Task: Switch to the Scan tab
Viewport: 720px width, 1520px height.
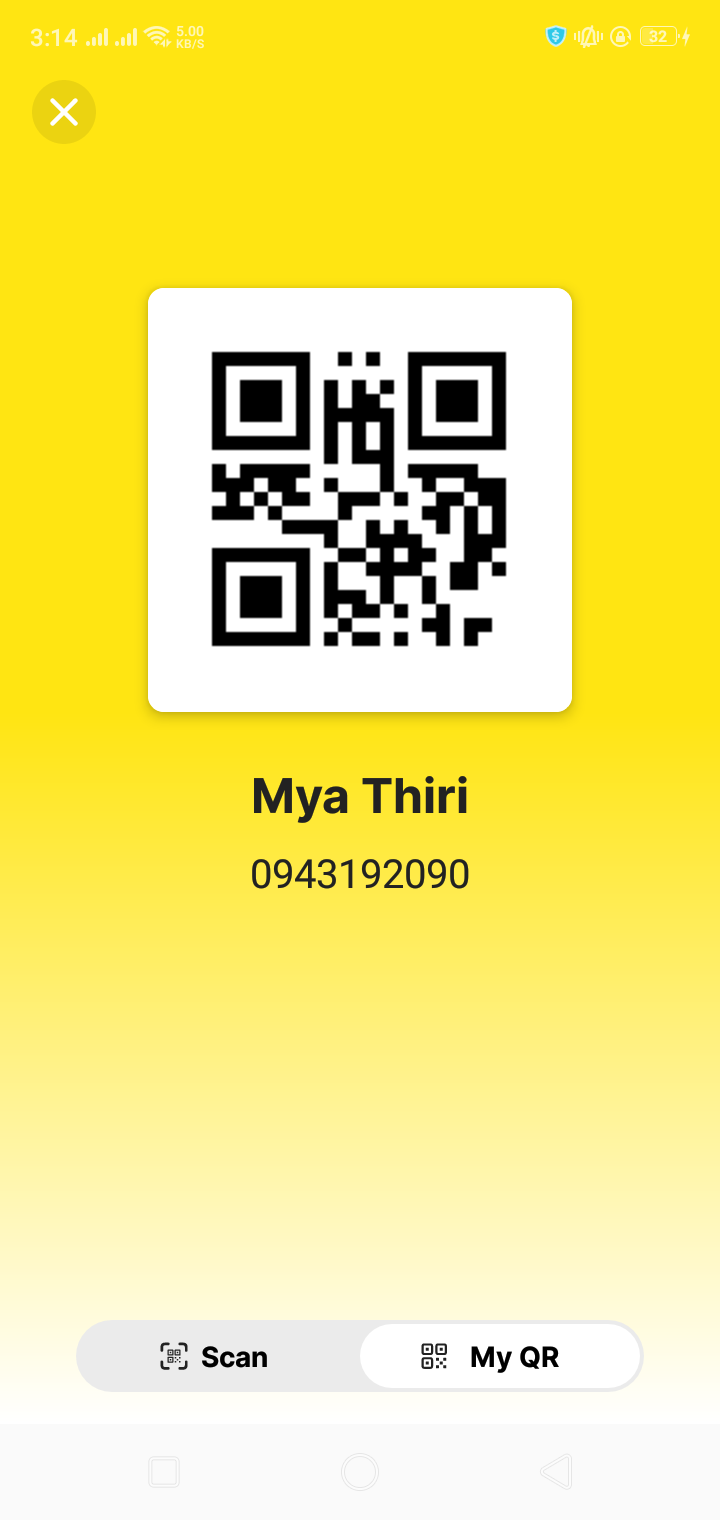Action: (x=216, y=1357)
